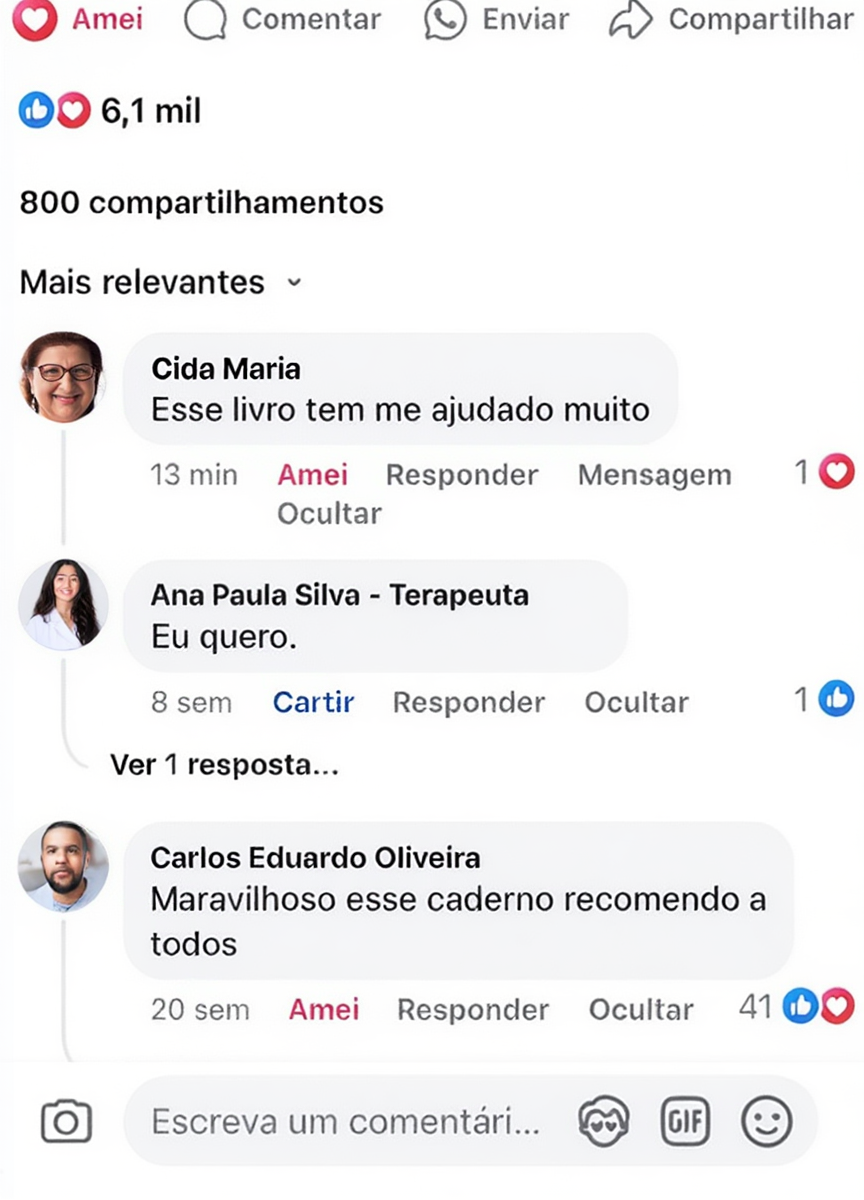The width and height of the screenshot is (864, 1200).
Task: Share the post with Compartilhar
Action: tap(732, 19)
